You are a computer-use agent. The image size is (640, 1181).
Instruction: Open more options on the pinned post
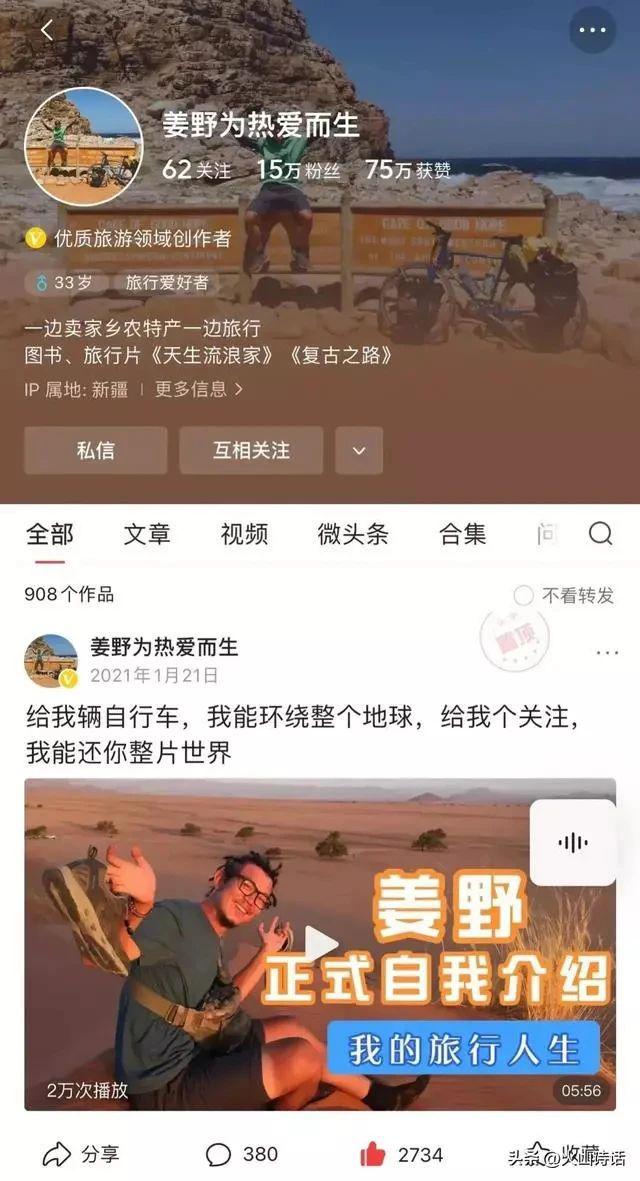click(607, 653)
